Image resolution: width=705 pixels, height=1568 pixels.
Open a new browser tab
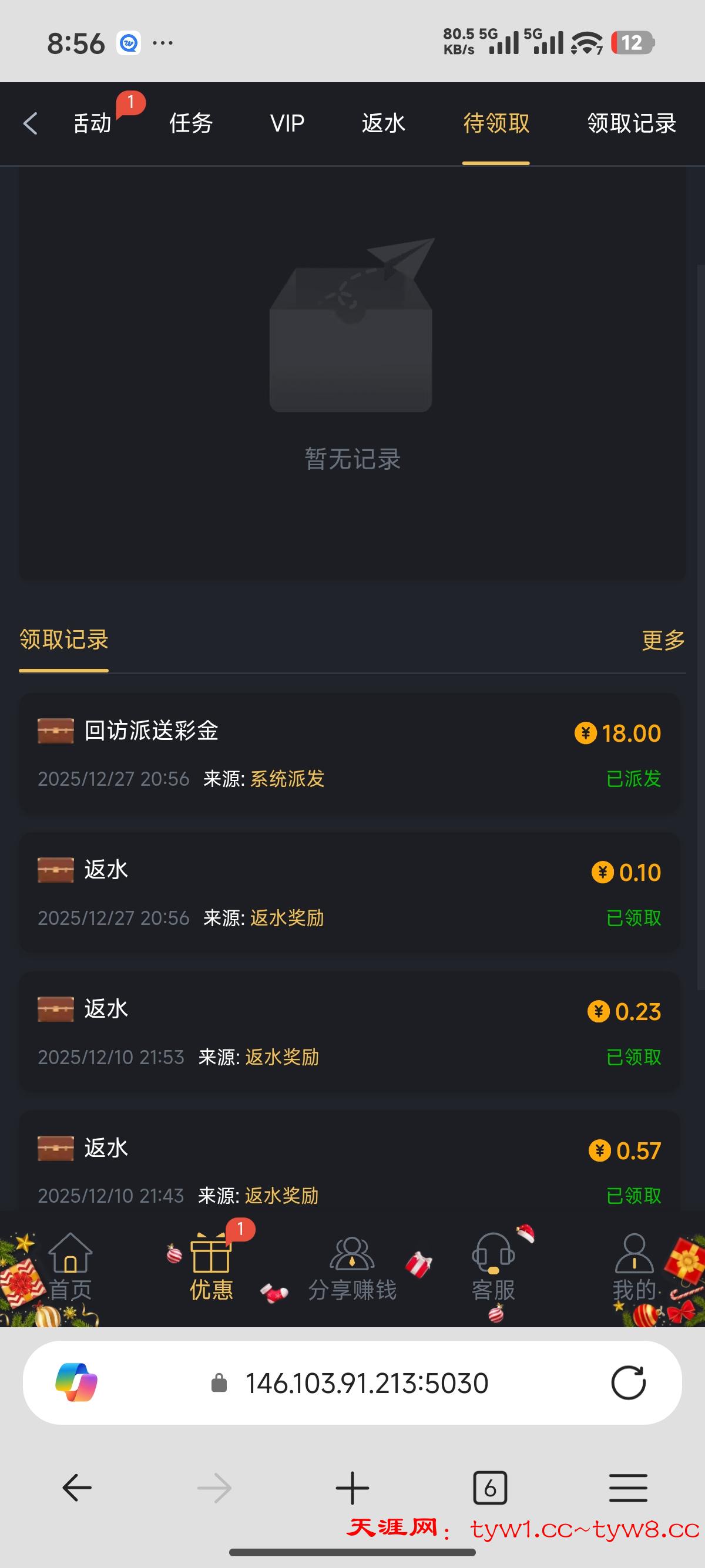point(352,1488)
